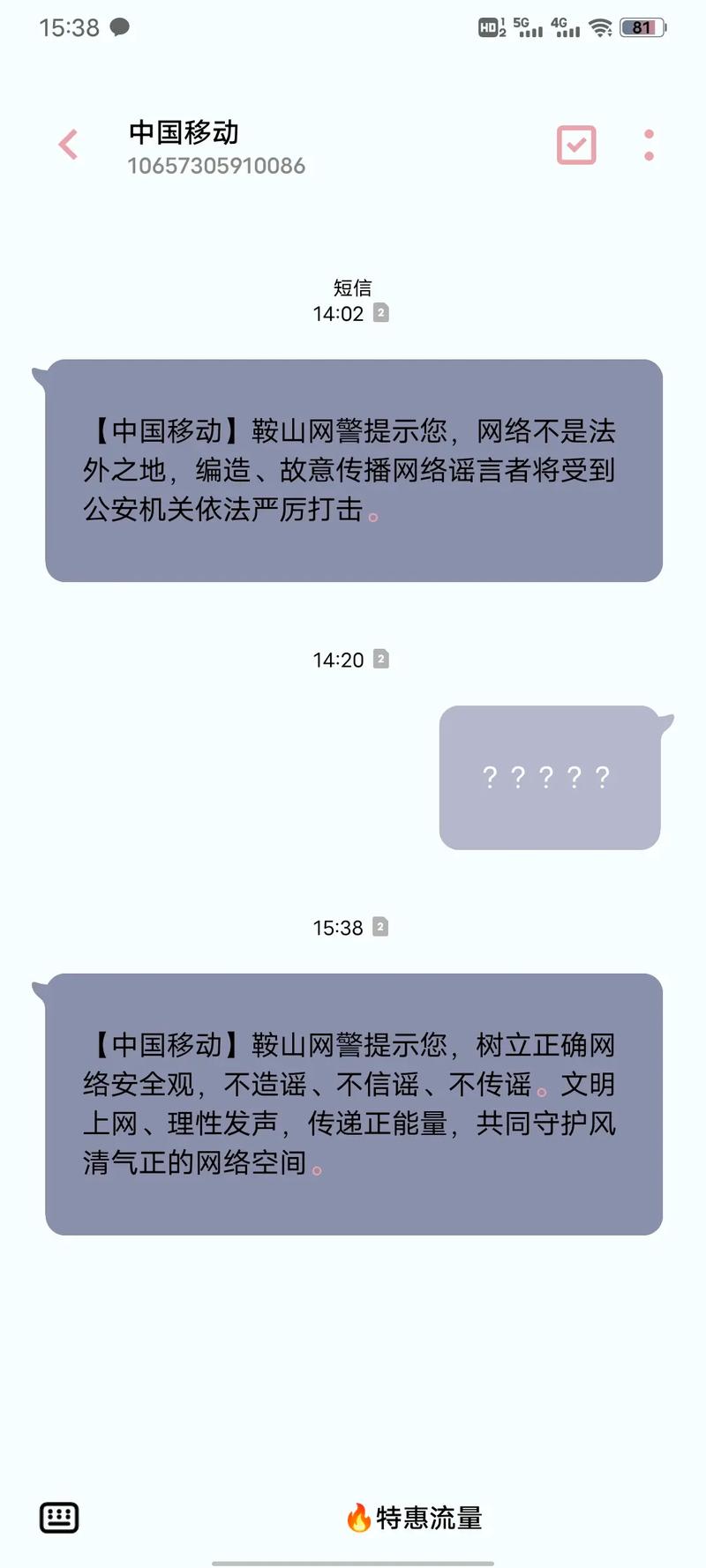
Task: Select the checkmark multi-select icon in header
Action: click(576, 144)
